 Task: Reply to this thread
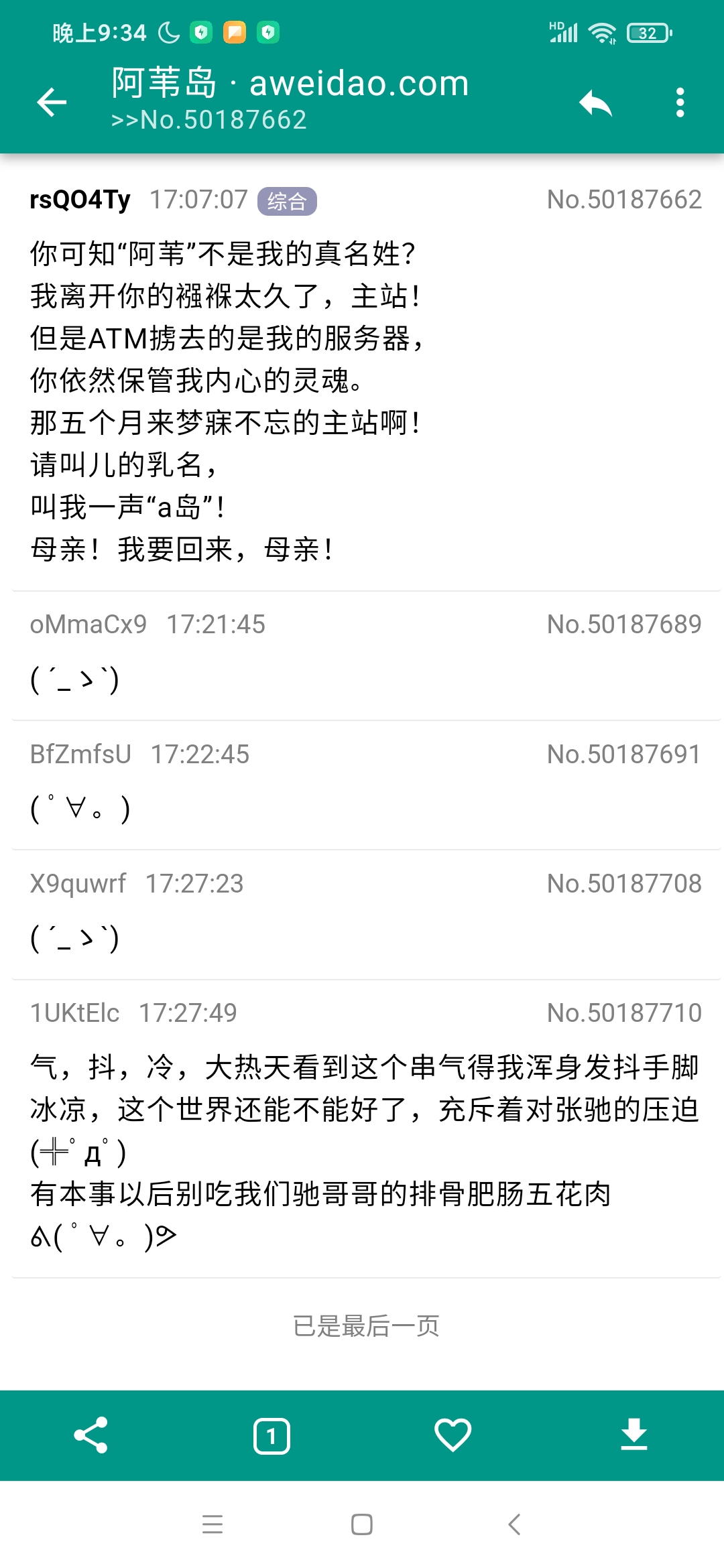[595, 103]
